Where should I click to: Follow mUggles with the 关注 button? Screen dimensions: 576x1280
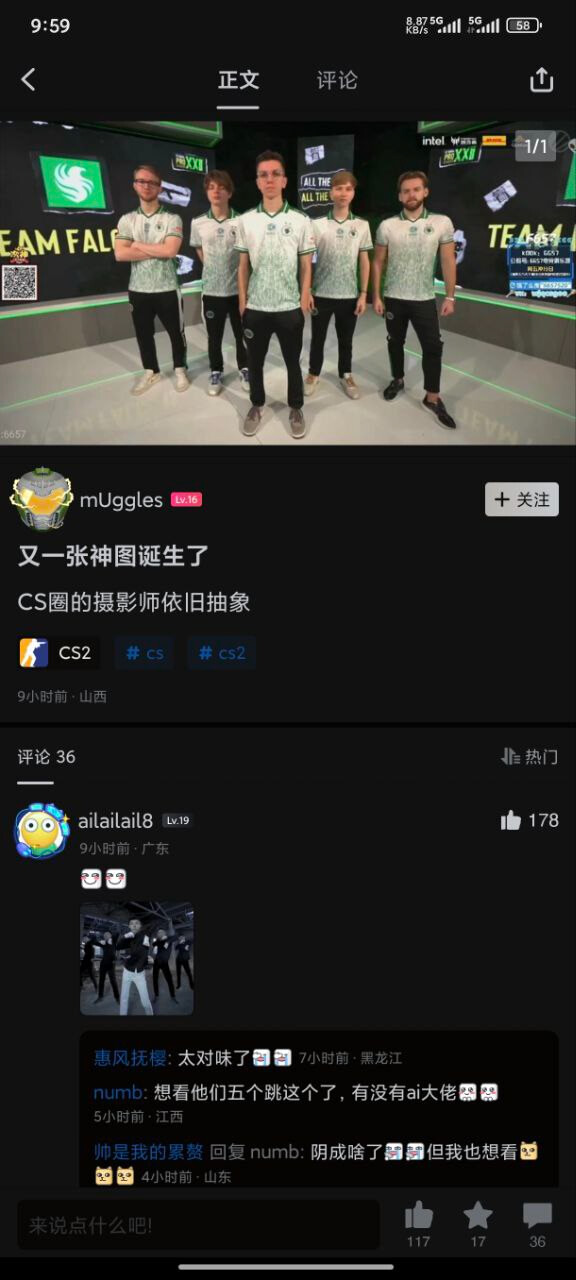pyautogui.click(x=522, y=499)
